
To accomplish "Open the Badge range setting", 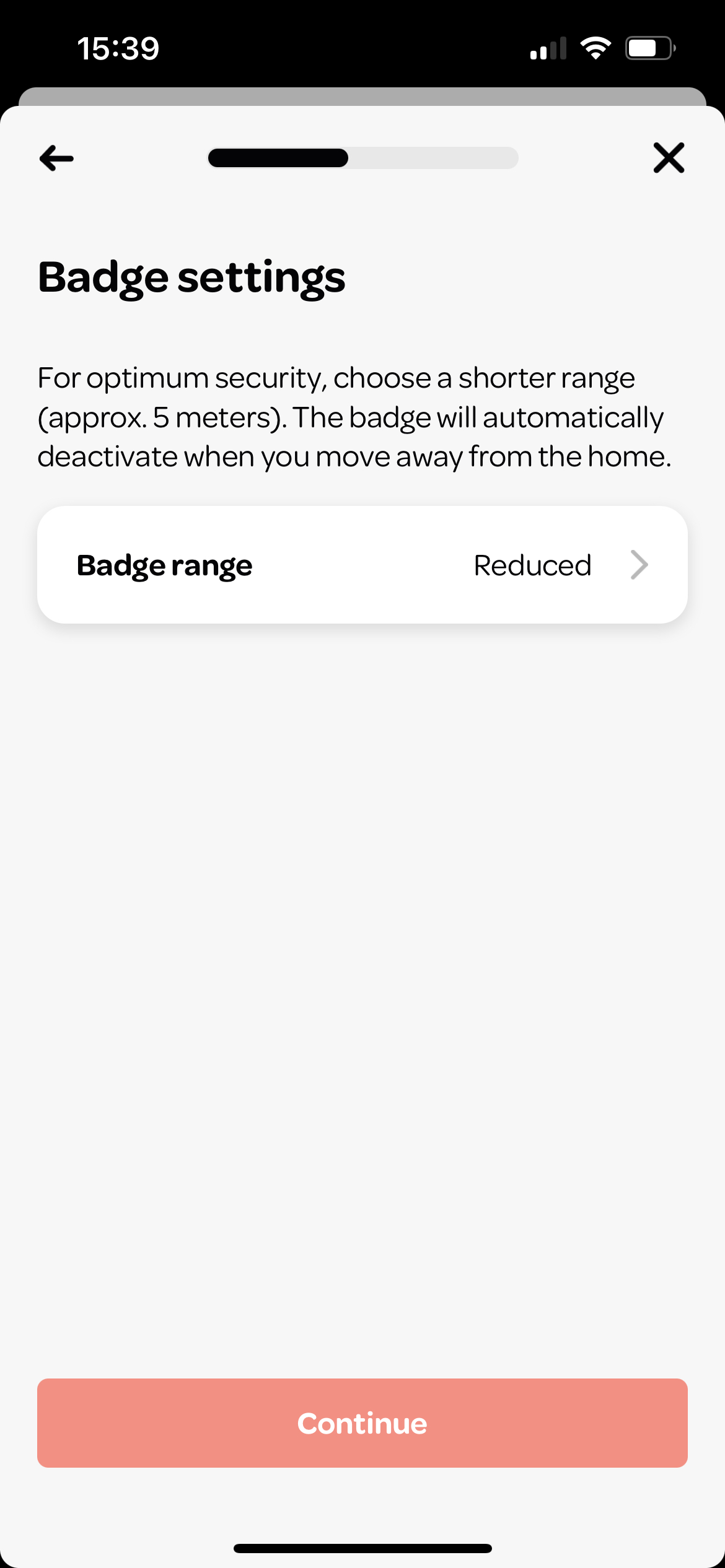I will 362,565.
